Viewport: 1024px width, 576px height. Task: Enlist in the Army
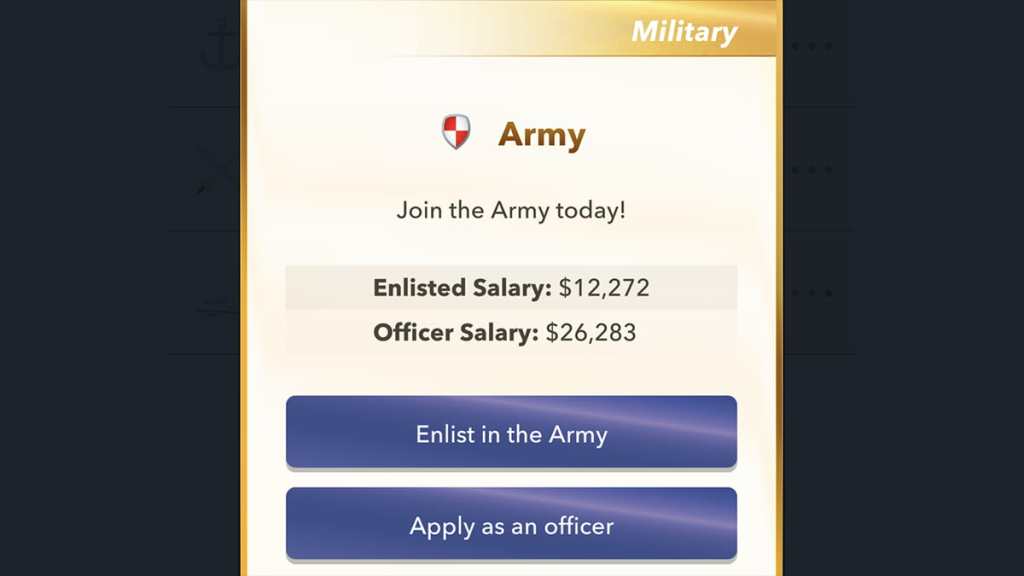click(511, 433)
